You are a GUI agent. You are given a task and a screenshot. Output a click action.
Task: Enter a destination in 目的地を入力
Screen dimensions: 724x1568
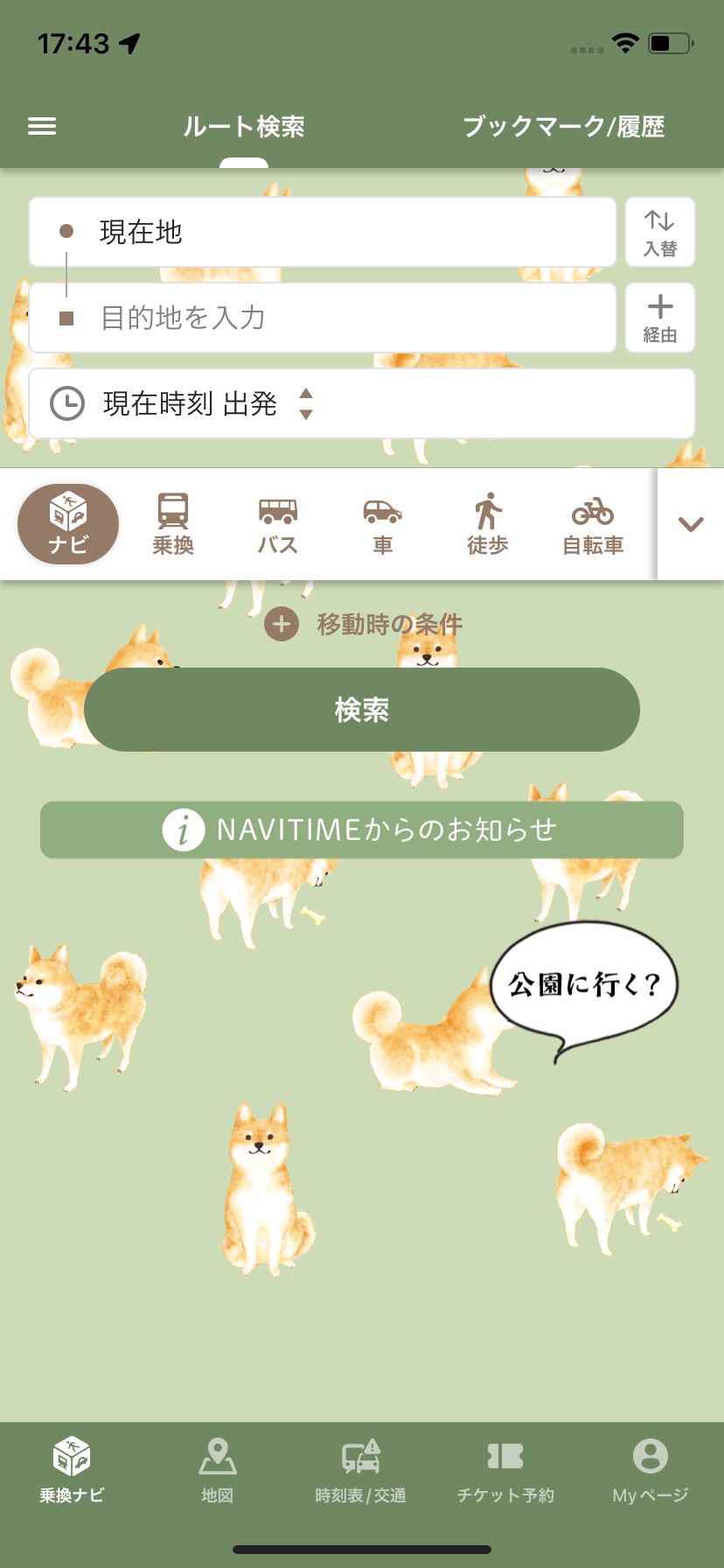[x=322, y=318]
